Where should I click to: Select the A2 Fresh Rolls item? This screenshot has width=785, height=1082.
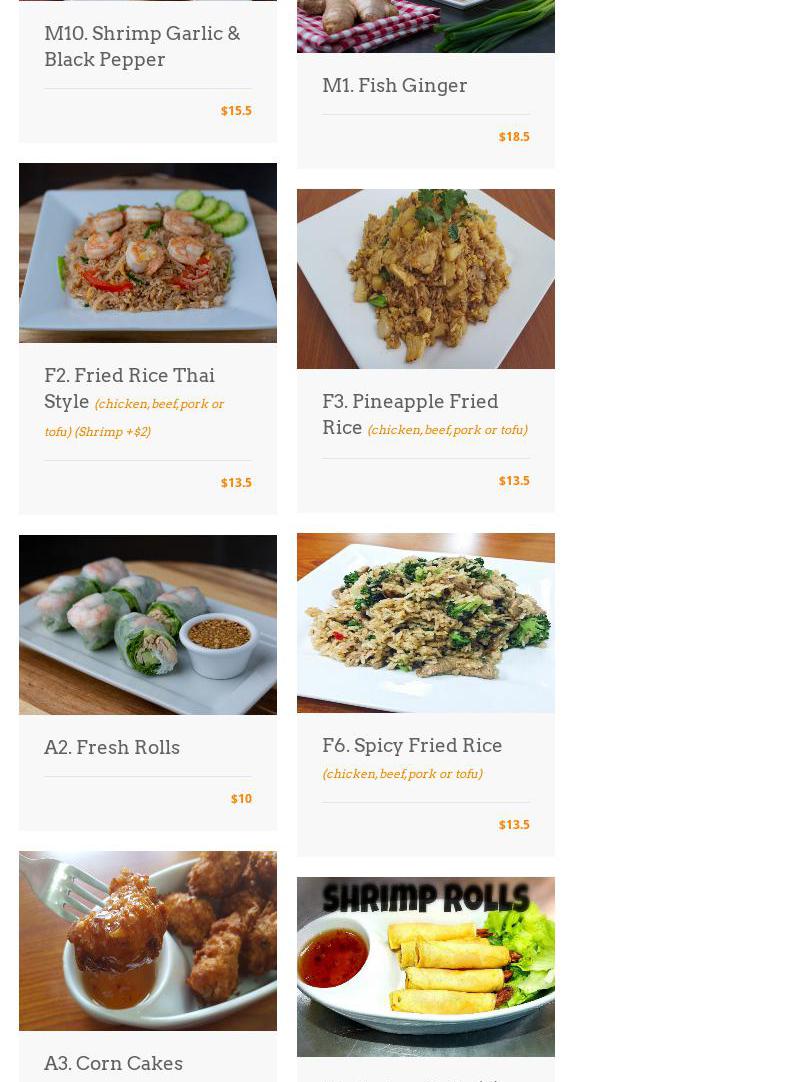pyautogui.click(x=112, y=747)
